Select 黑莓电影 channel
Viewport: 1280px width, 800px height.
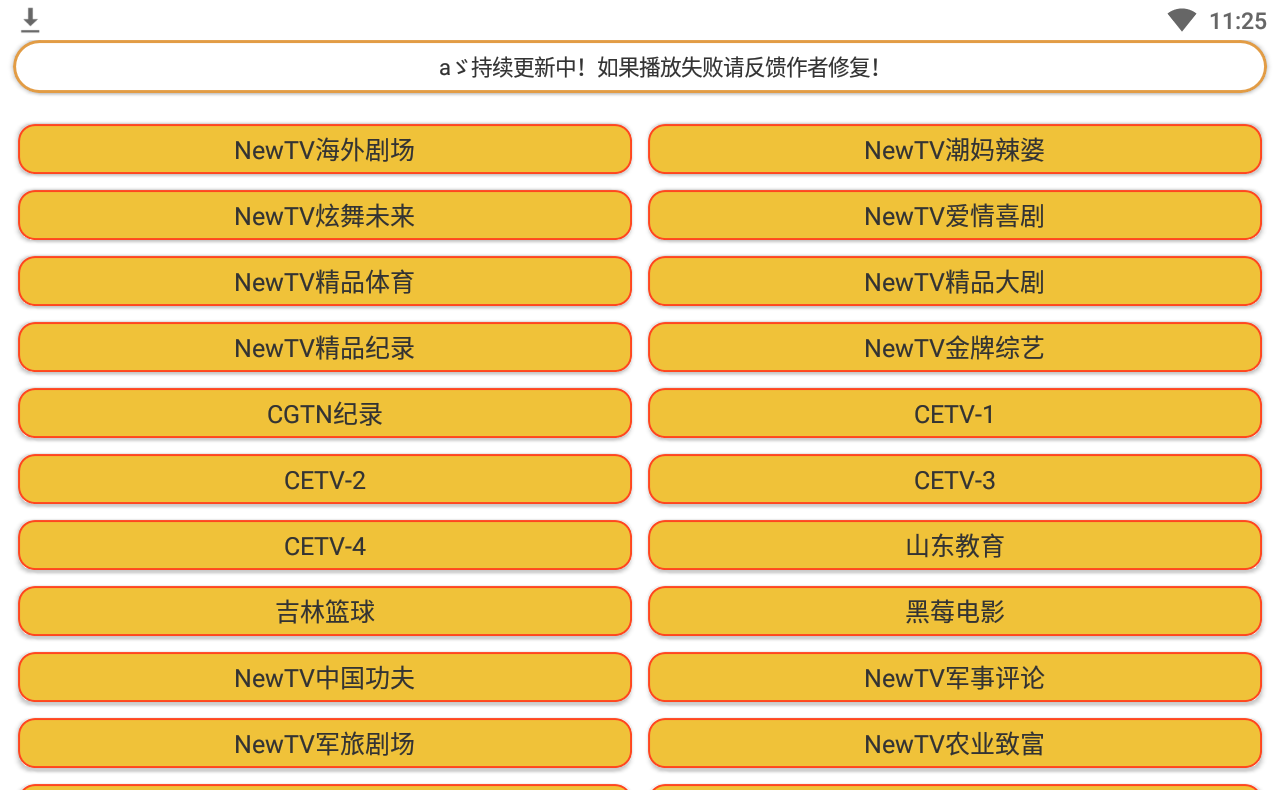coord(955,612)
